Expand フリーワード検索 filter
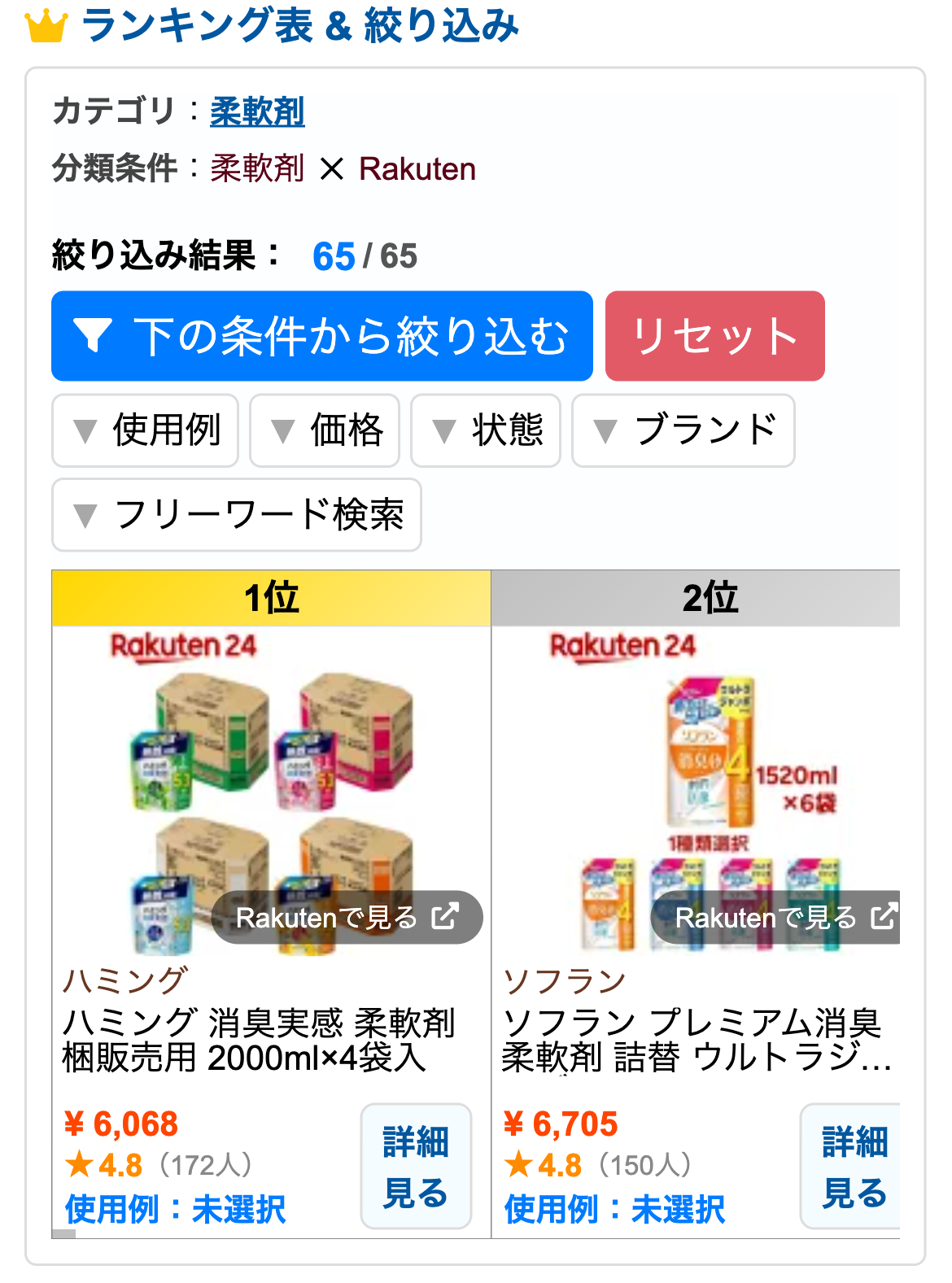The width and height of the screenshot is (952, 1283). (x=236, y=515)
